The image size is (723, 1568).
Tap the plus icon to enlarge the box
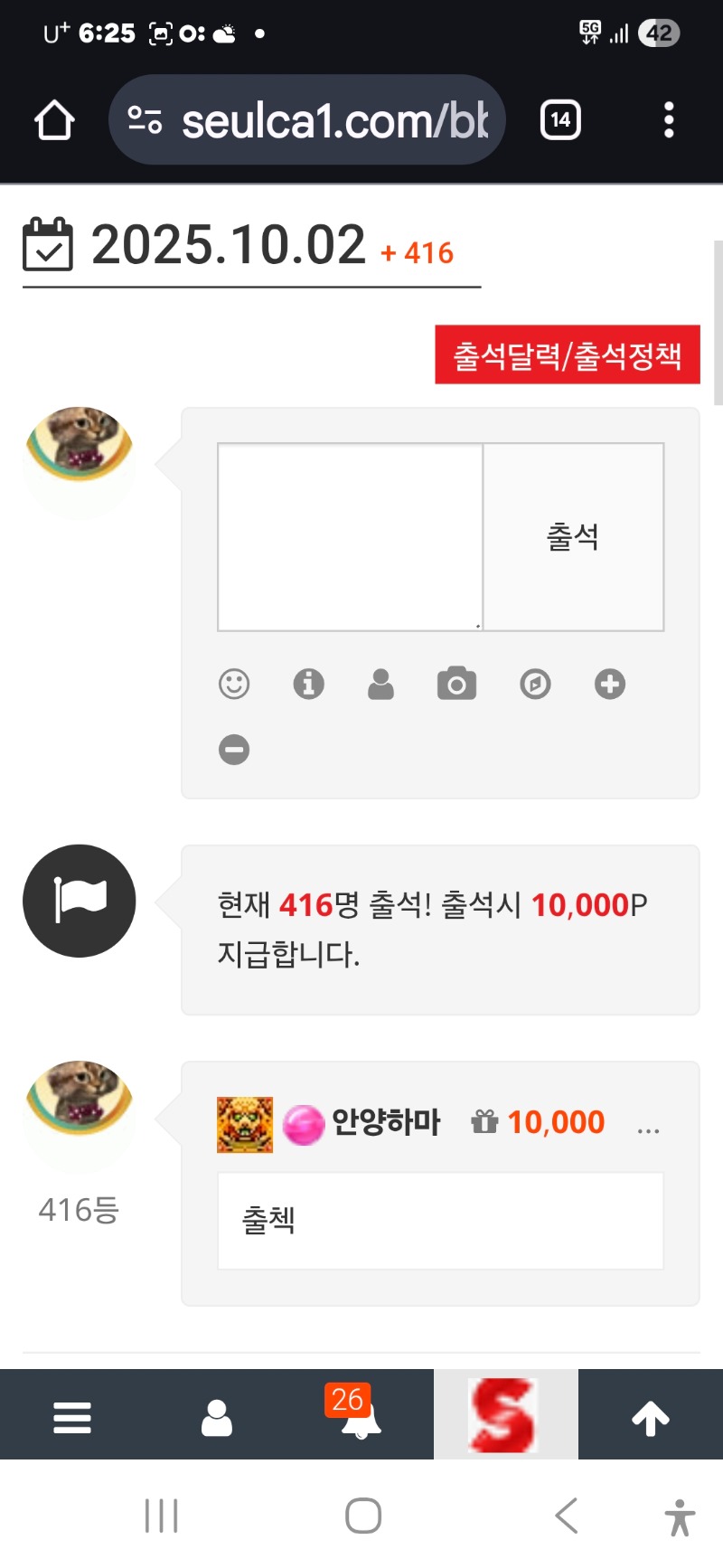[610, 684]
